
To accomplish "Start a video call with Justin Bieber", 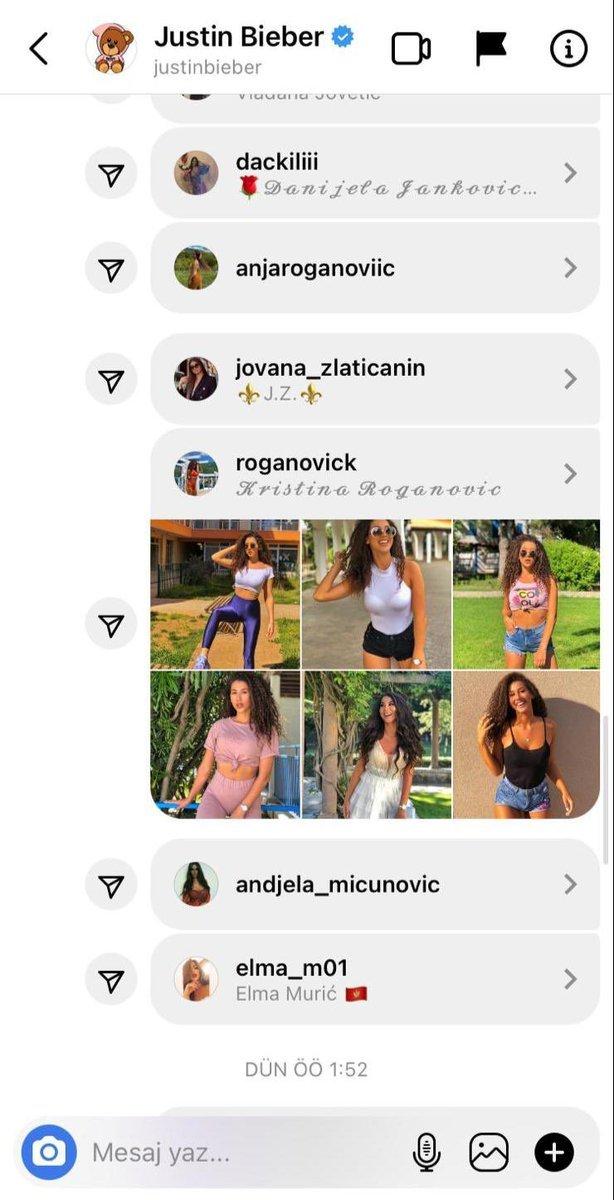I will [x=410, y=48].
